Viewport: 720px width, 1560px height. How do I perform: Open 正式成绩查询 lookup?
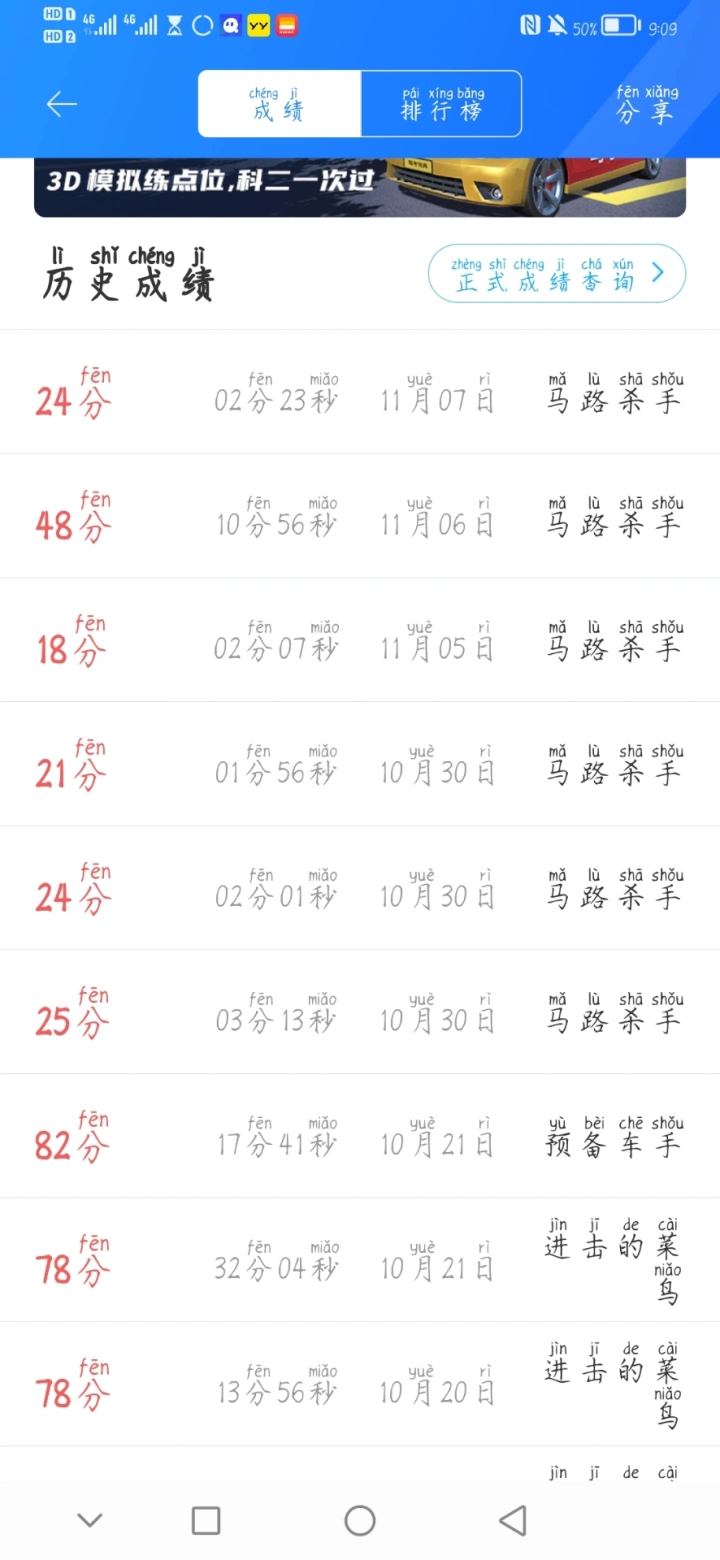[557, 273]
